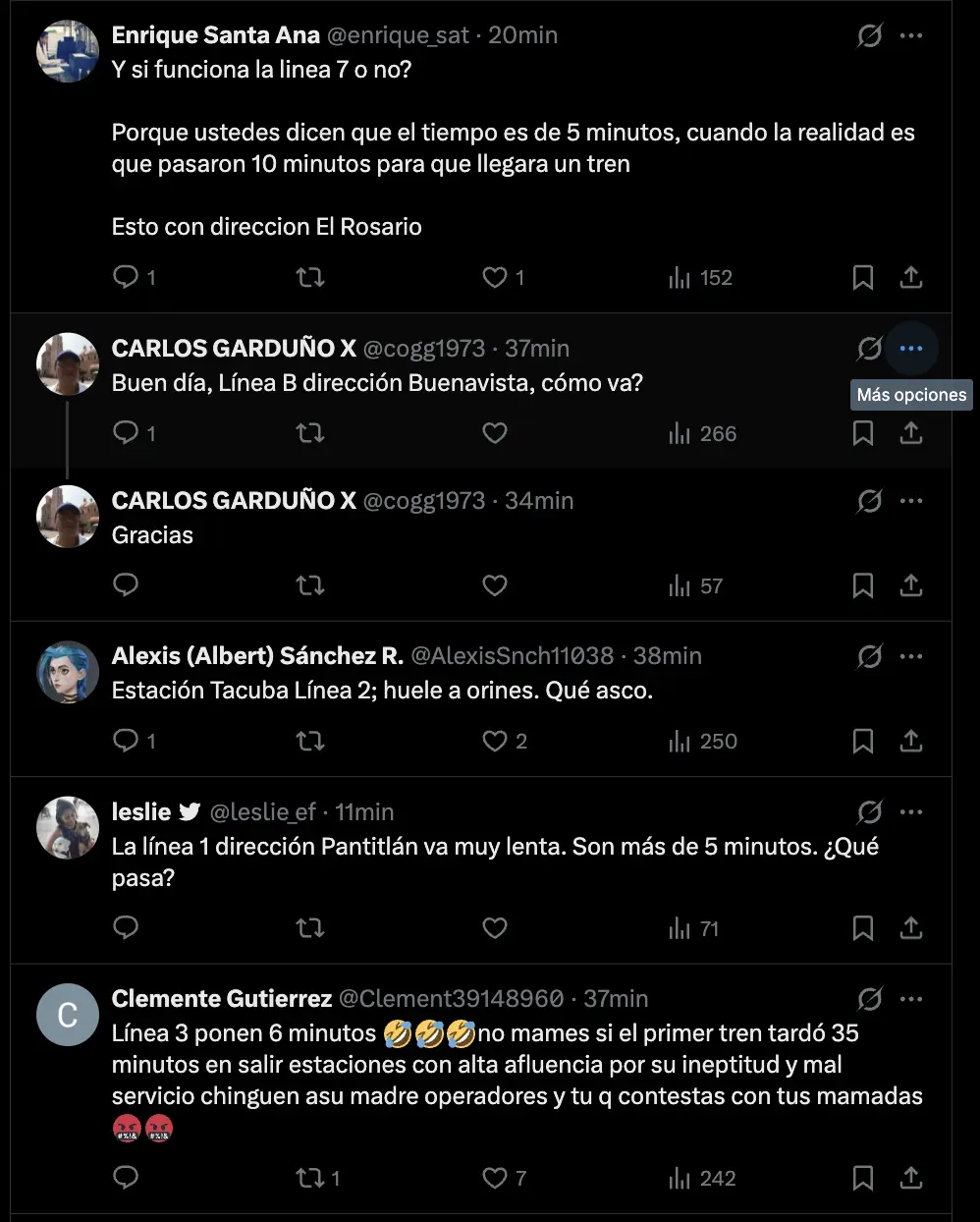This screenshot has width=980, height=1222.
Task: Open the retweet icon on the Tacuba tweet
Action: [310, 741]
